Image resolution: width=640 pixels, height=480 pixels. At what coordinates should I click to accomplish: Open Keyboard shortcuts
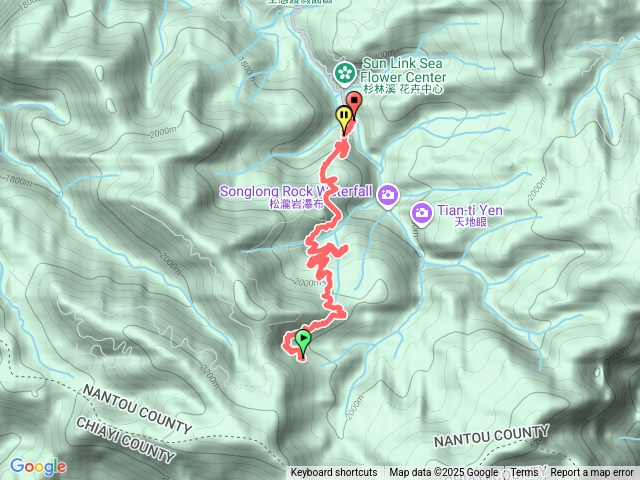[x=334, y=473]
